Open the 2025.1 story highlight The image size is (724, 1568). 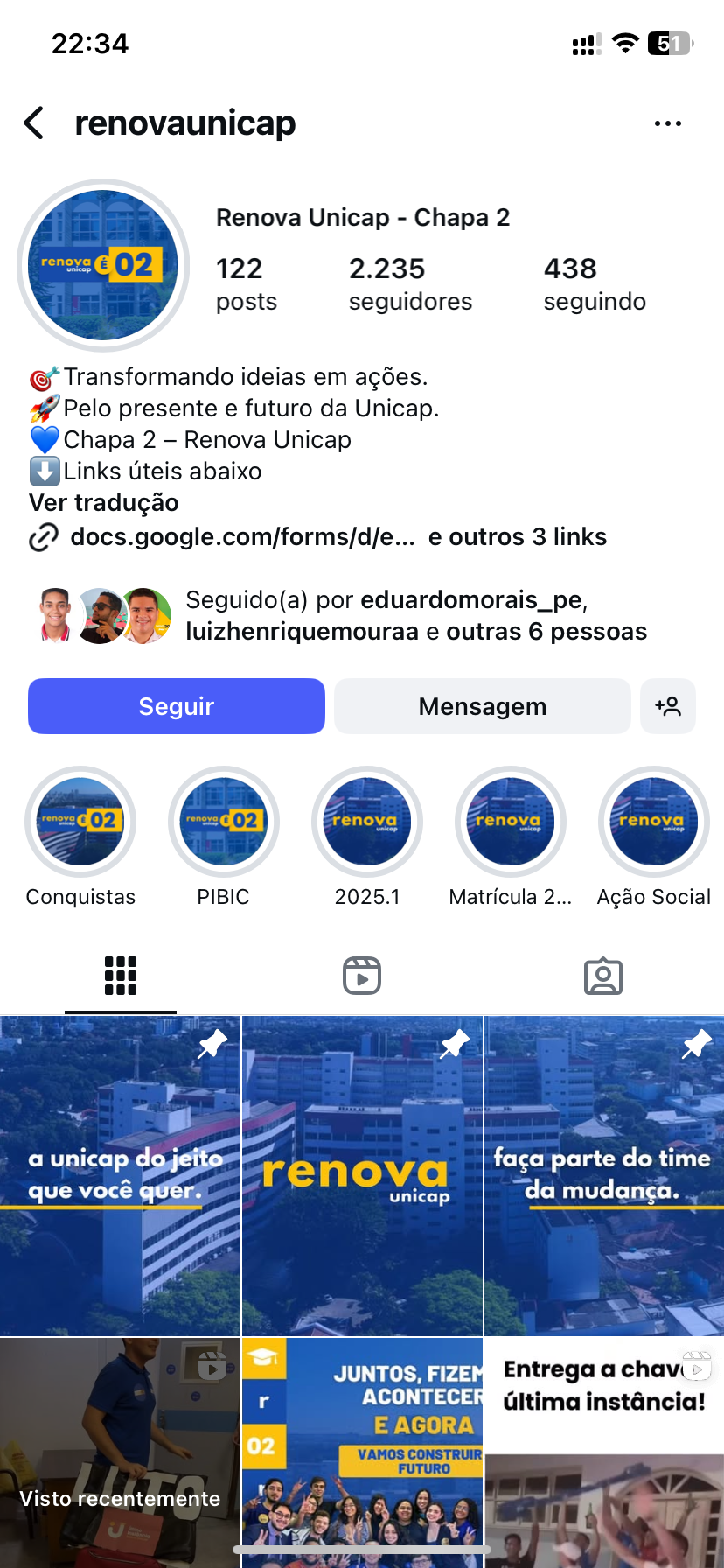(367, 822)
